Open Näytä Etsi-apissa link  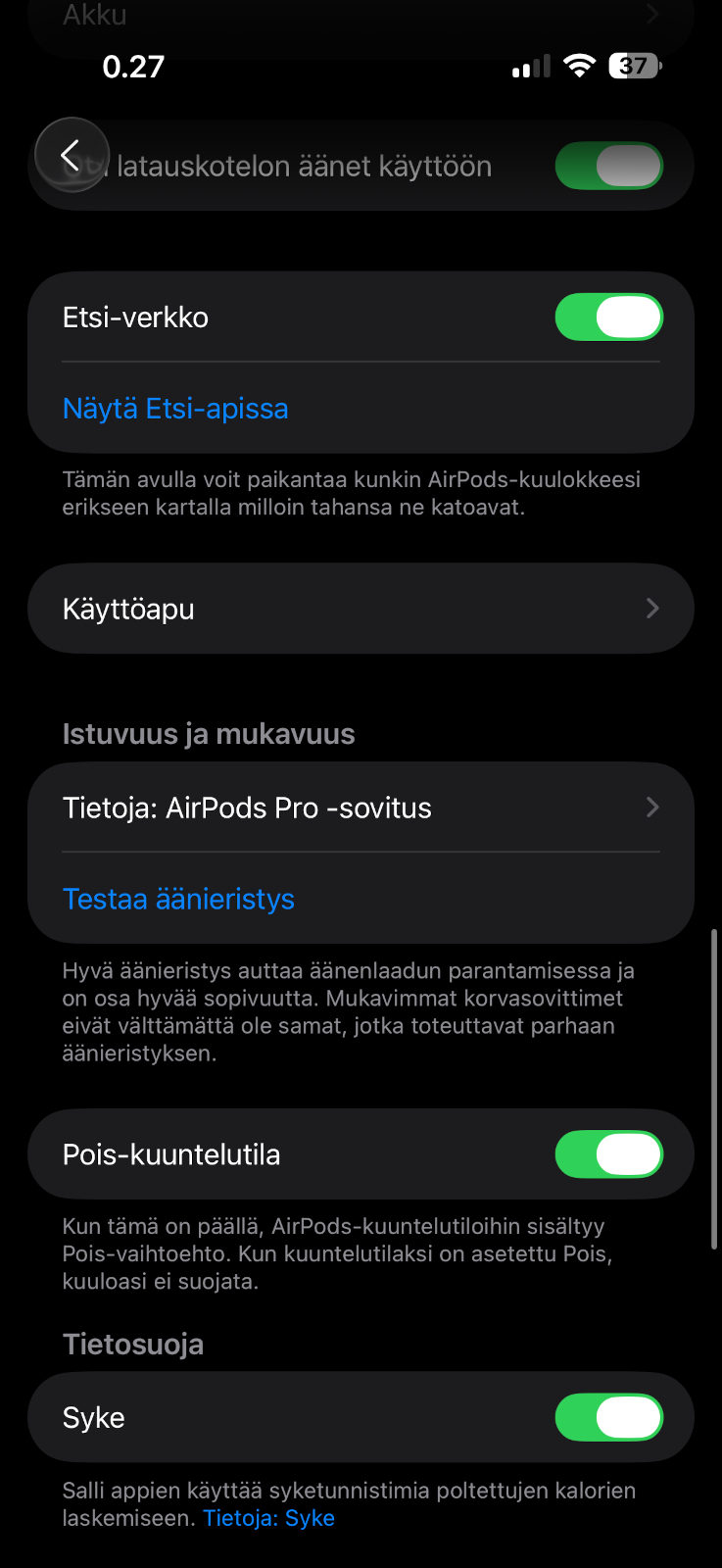pyautogui.click(x=175, y=409)
